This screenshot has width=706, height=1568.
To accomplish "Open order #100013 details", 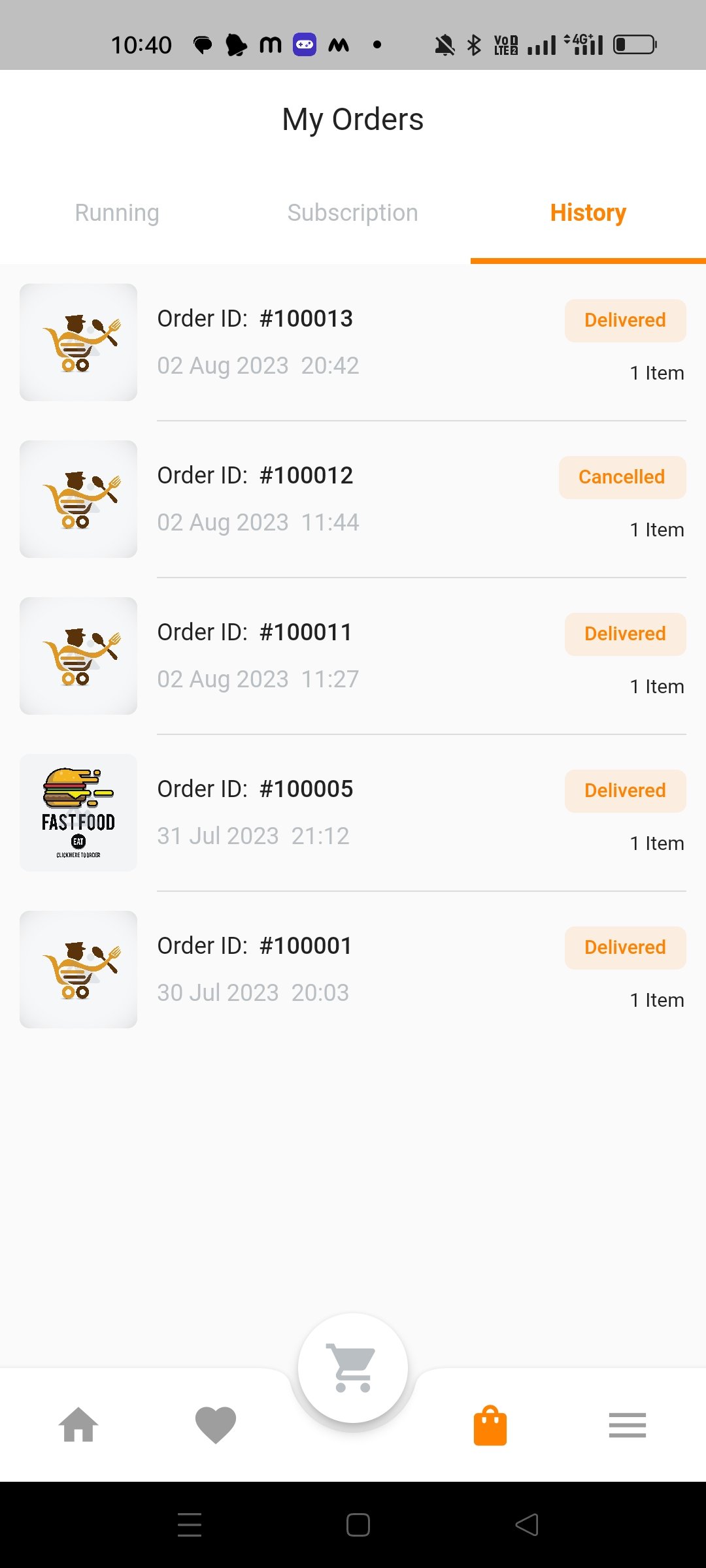I will tap(353, 342).
